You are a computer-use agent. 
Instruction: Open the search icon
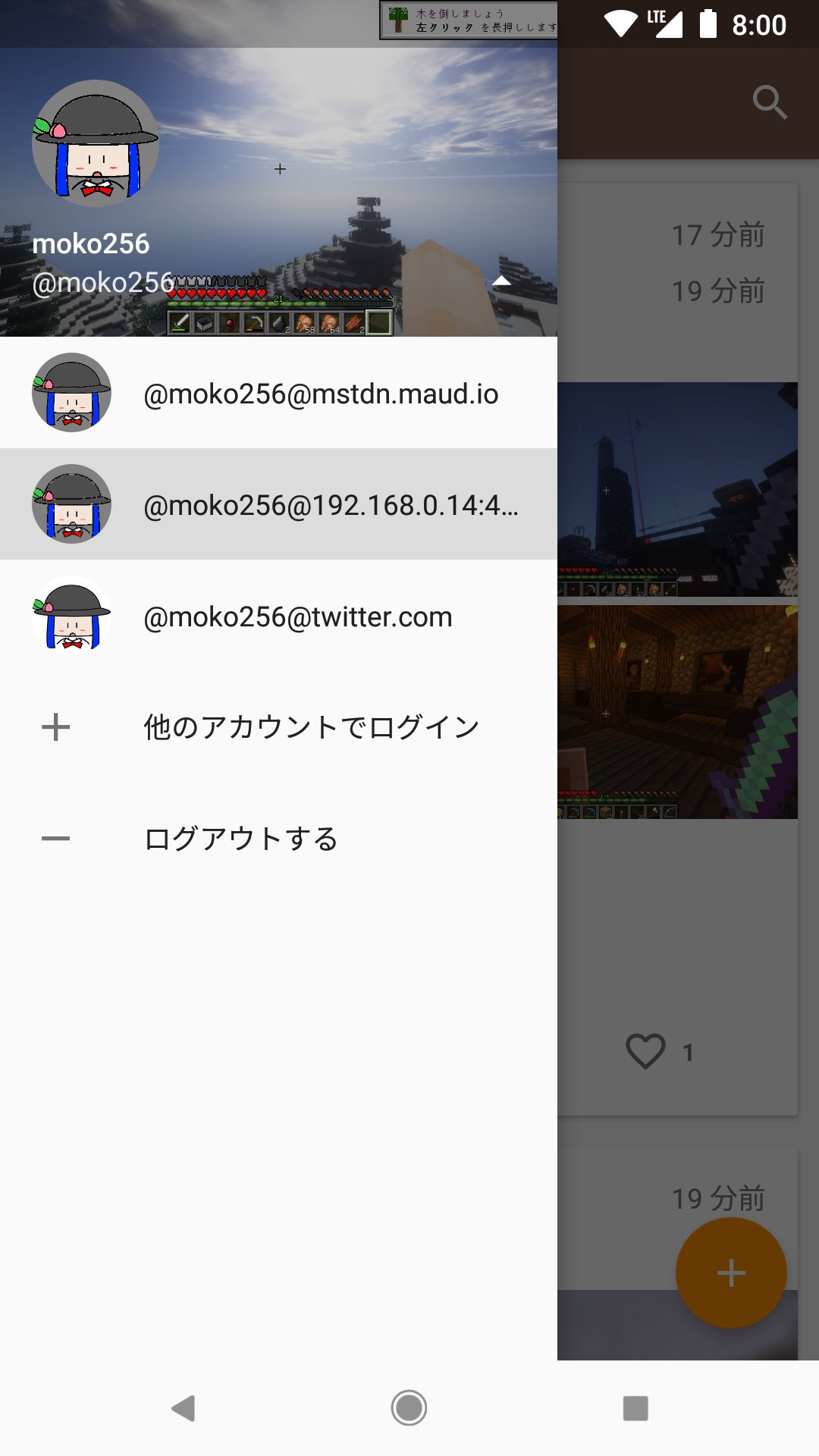[x=769, y=102]
